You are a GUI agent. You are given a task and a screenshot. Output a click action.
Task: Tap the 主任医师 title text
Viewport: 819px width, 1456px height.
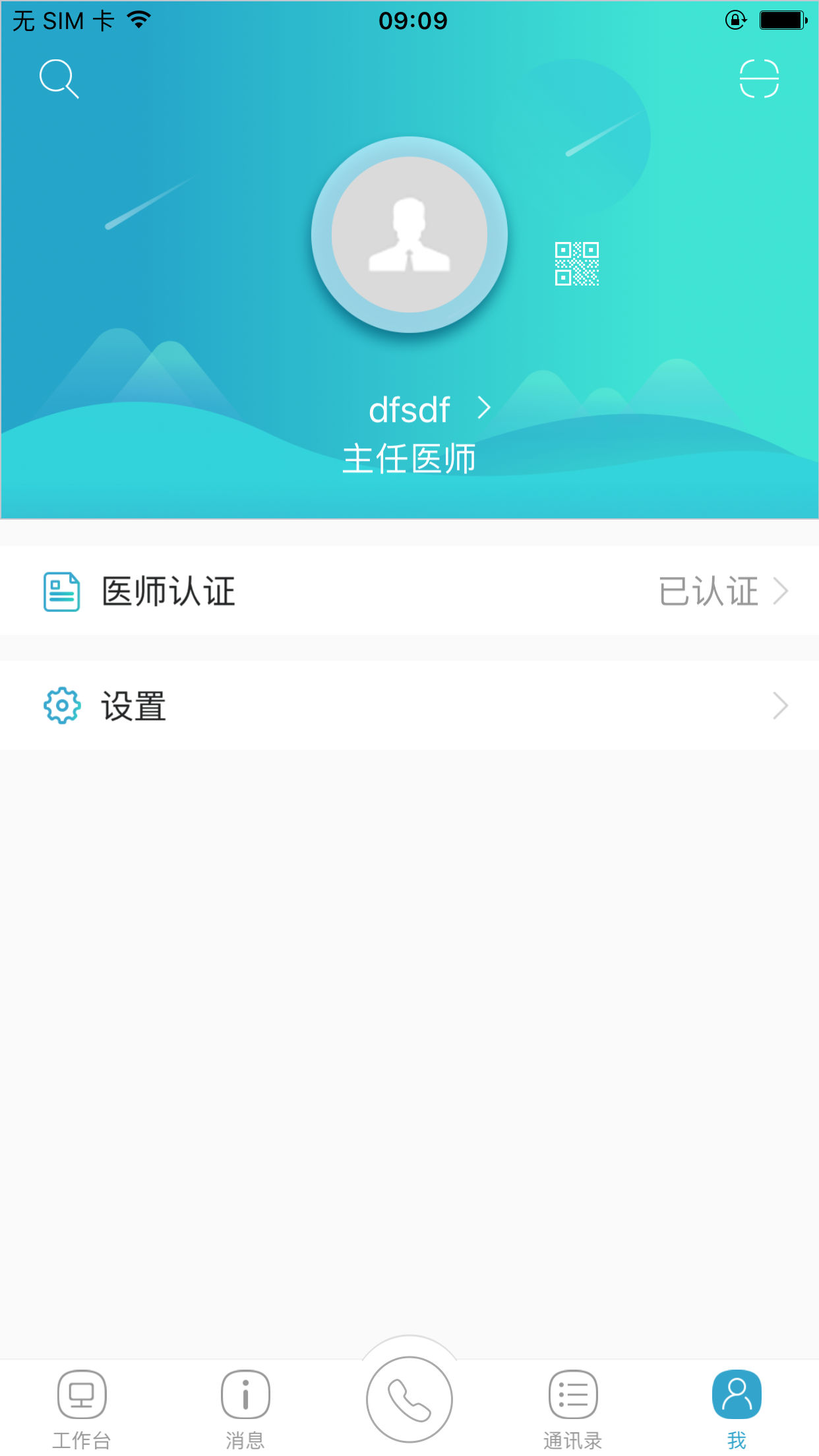point(409,458)
